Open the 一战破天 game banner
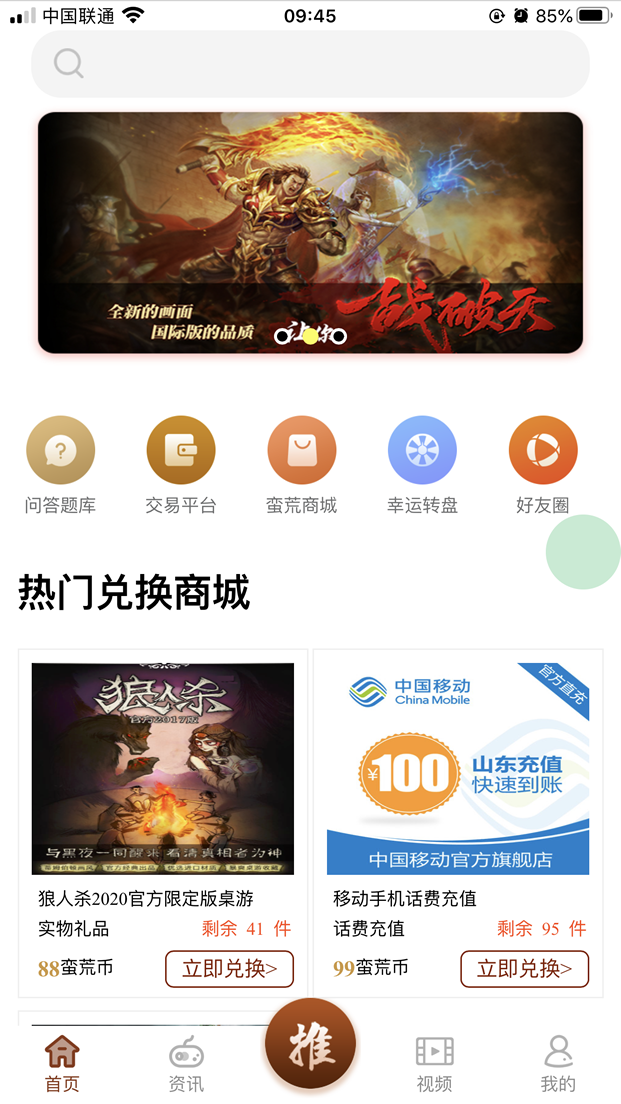 [310, 232]
